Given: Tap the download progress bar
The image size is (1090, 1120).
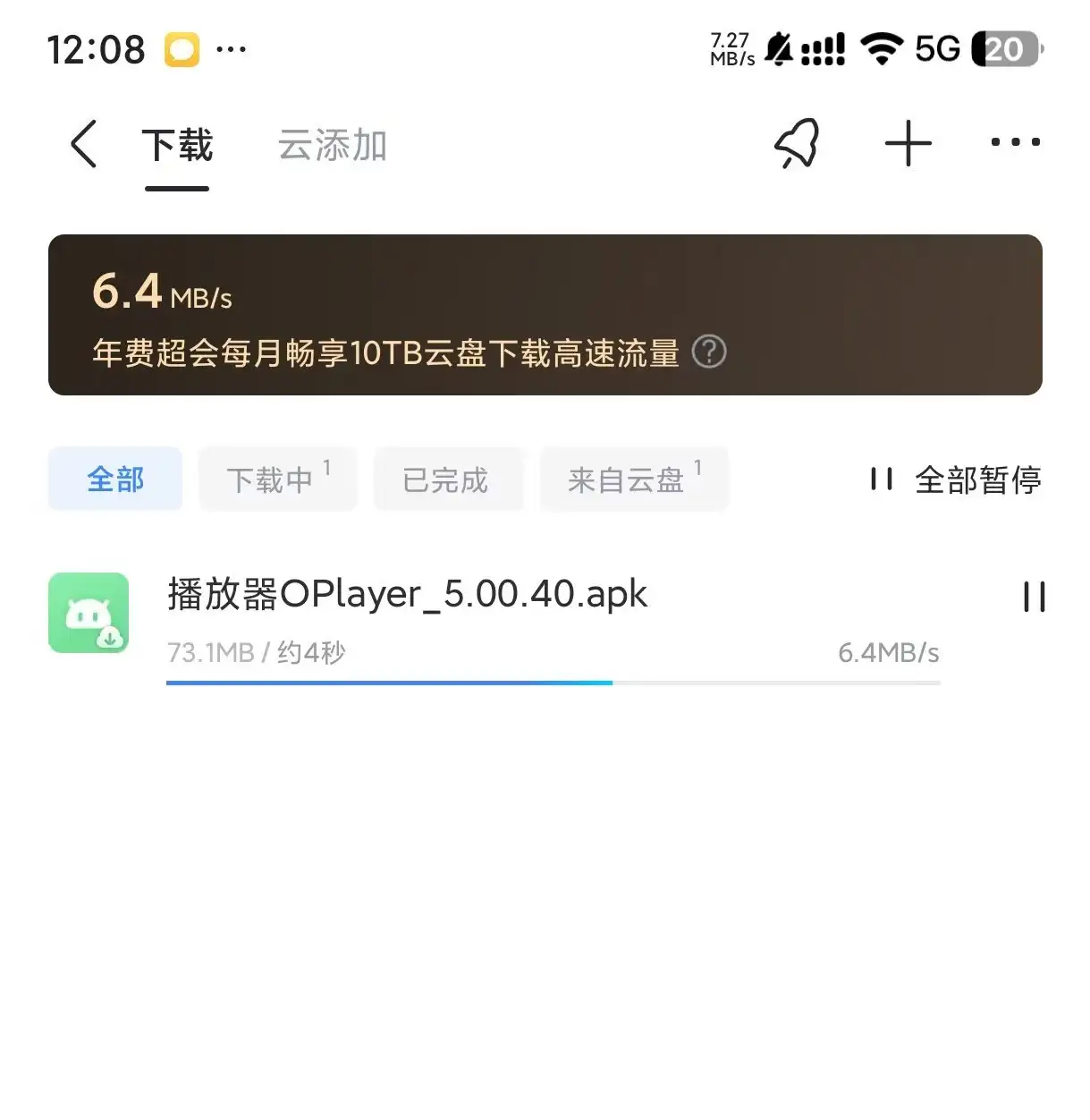Looking at the screenshot, I should click(553, 682).
